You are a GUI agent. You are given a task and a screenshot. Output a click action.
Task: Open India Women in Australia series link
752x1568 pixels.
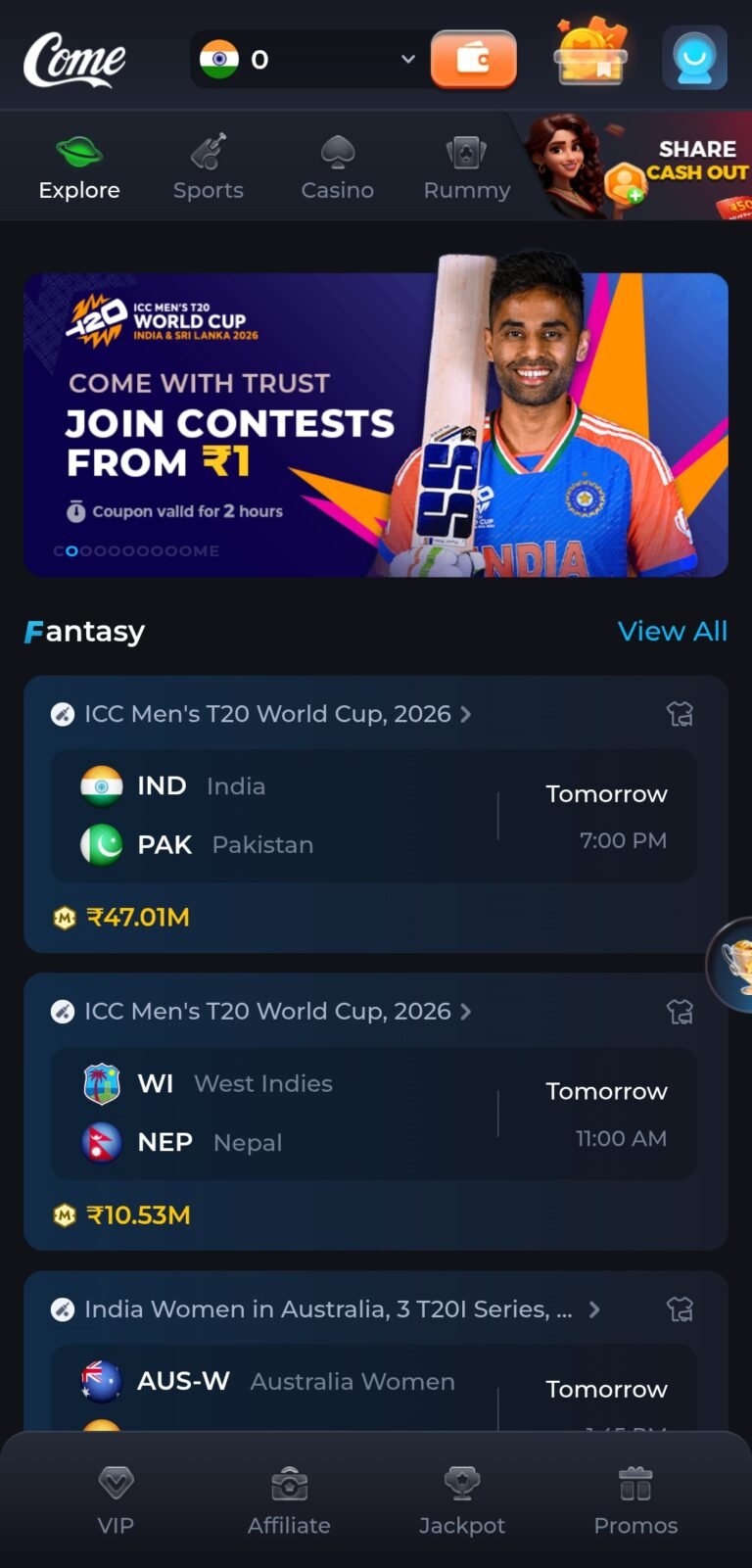coord(328,1309)
